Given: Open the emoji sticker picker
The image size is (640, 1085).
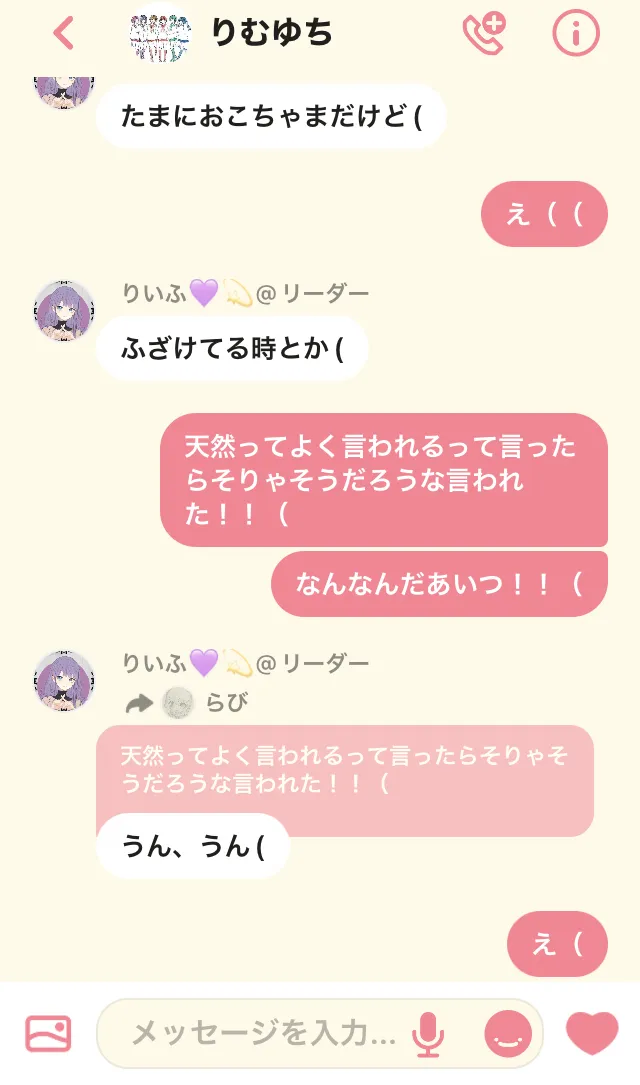Looking at the screenshot, I should coord(509,1033).
